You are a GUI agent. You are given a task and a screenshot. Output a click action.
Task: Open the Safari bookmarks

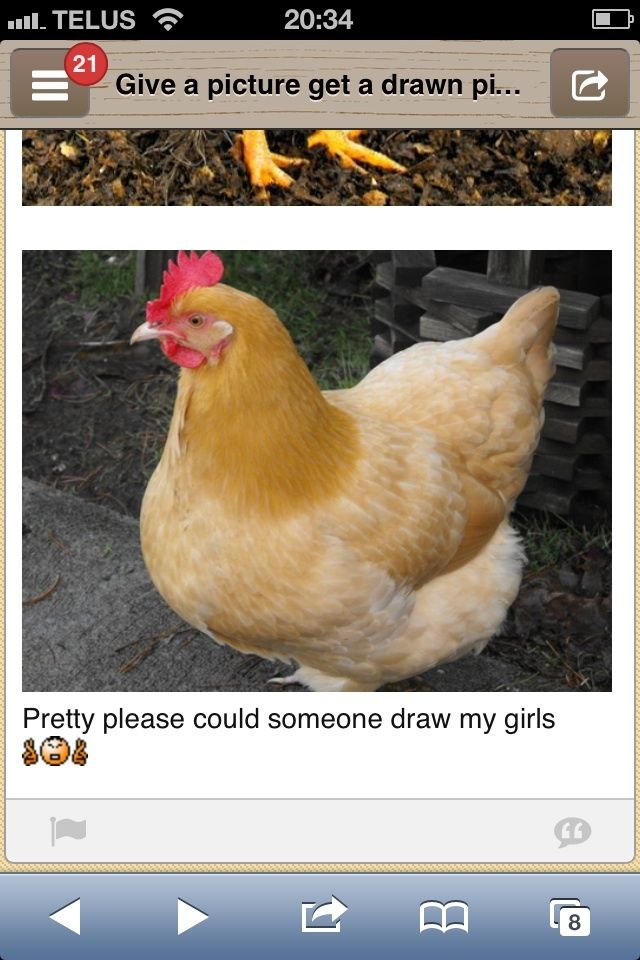point(444,915)
